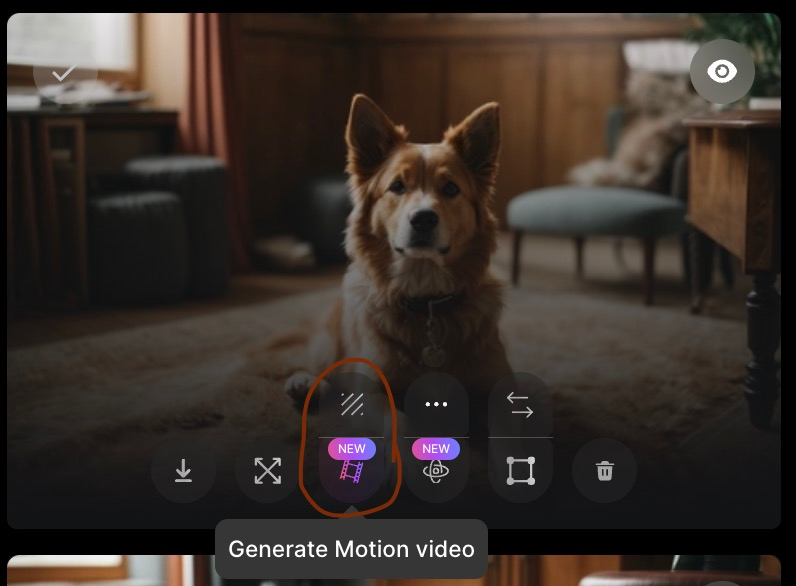Image resolution: width=796 pixels, height=586 pixels.
Task: Toggle the eye visibility icon
Action: point(722,72)
